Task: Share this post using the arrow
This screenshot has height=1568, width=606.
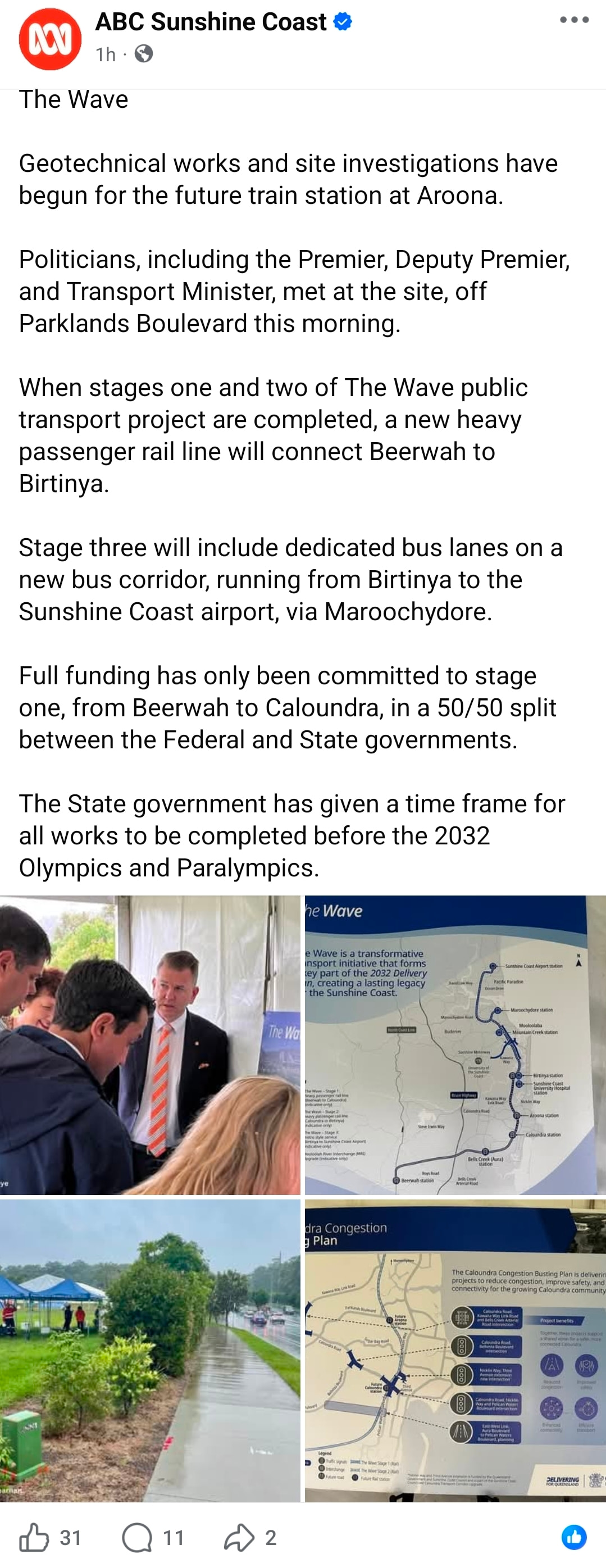Action: (x=239, y=1537)
